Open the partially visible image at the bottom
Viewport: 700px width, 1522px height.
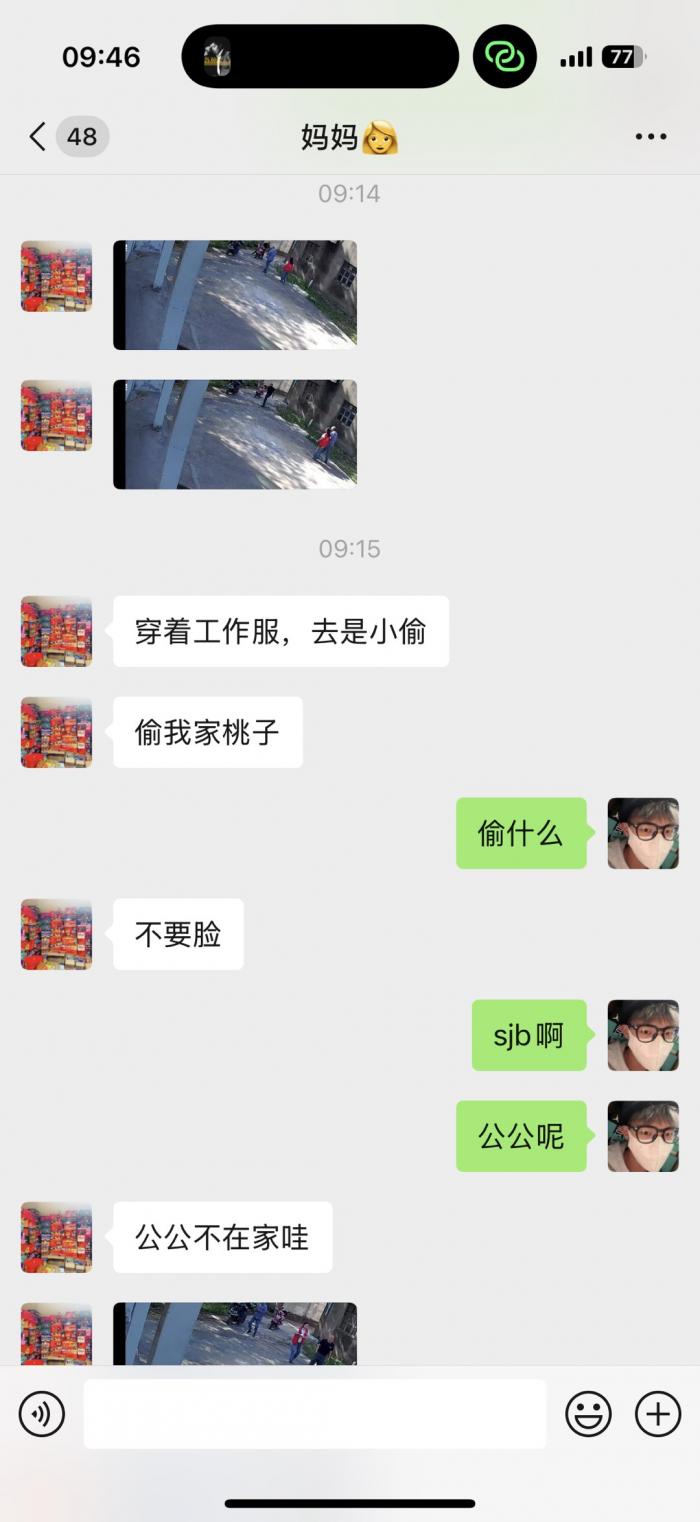click(235, 1334)
